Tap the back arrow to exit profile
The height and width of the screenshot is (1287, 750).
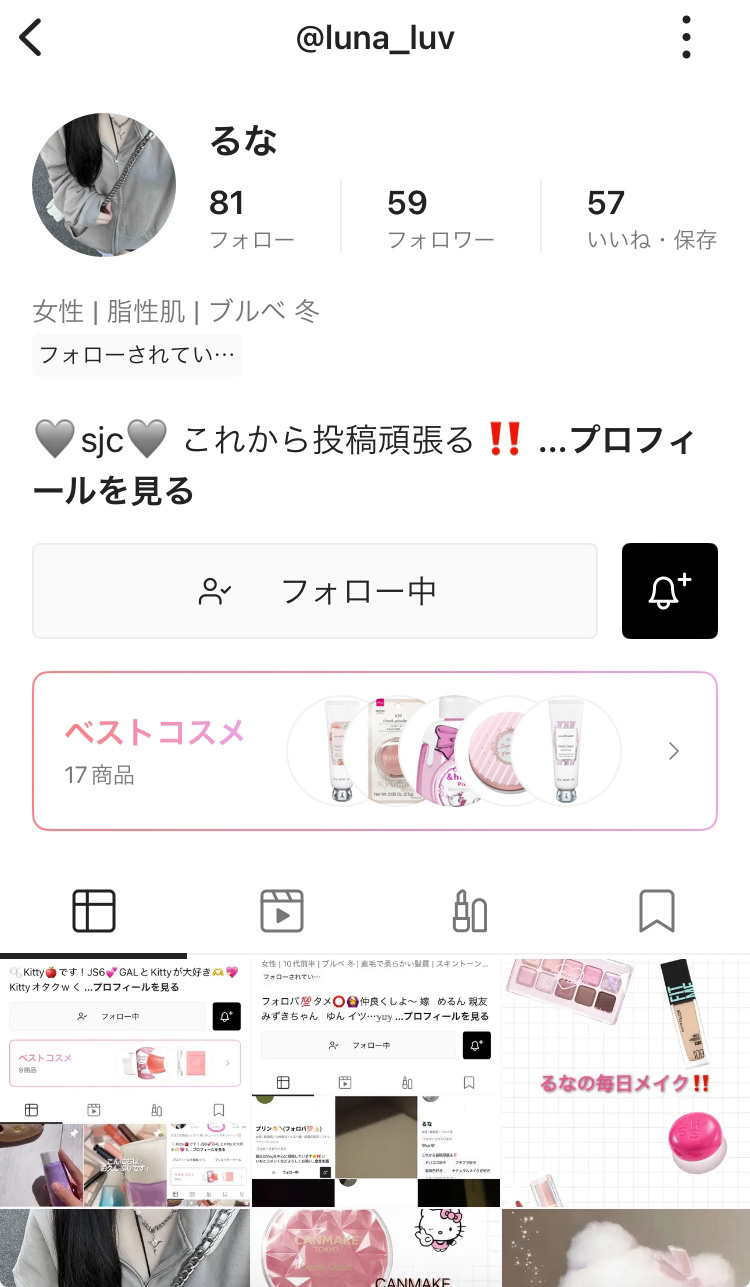tap(30, 37)
